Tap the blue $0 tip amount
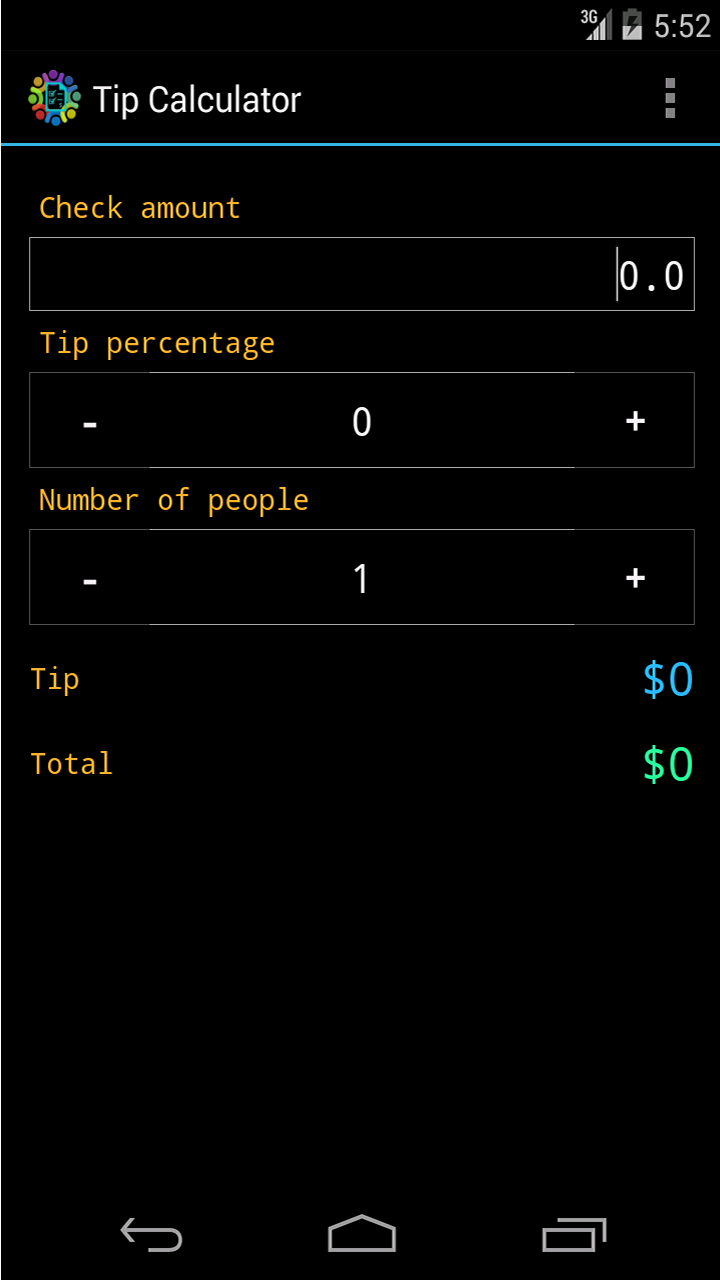Screen dimensions: 720x1280 [667, 679]
